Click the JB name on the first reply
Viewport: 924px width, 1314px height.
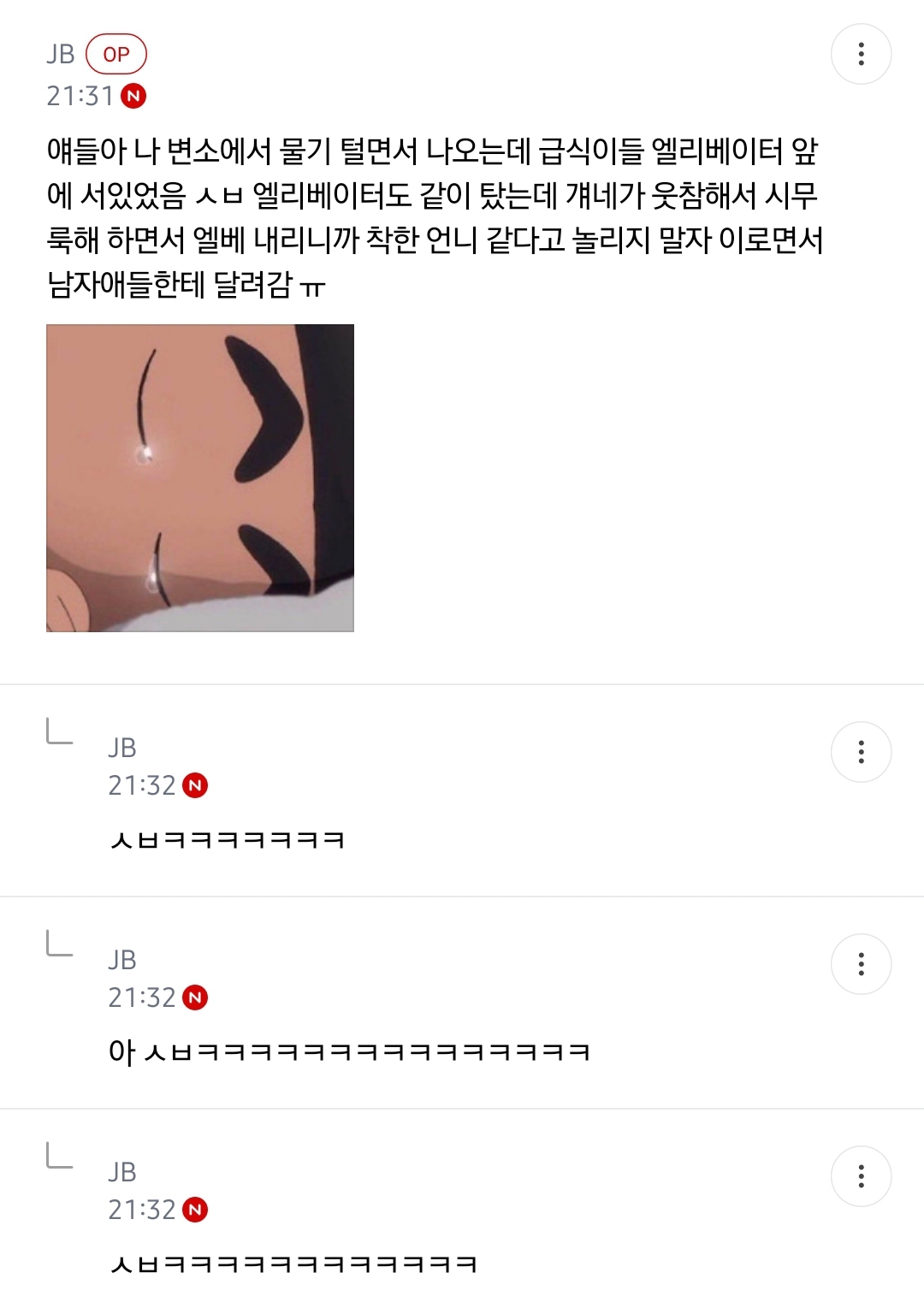coord(121,747)
